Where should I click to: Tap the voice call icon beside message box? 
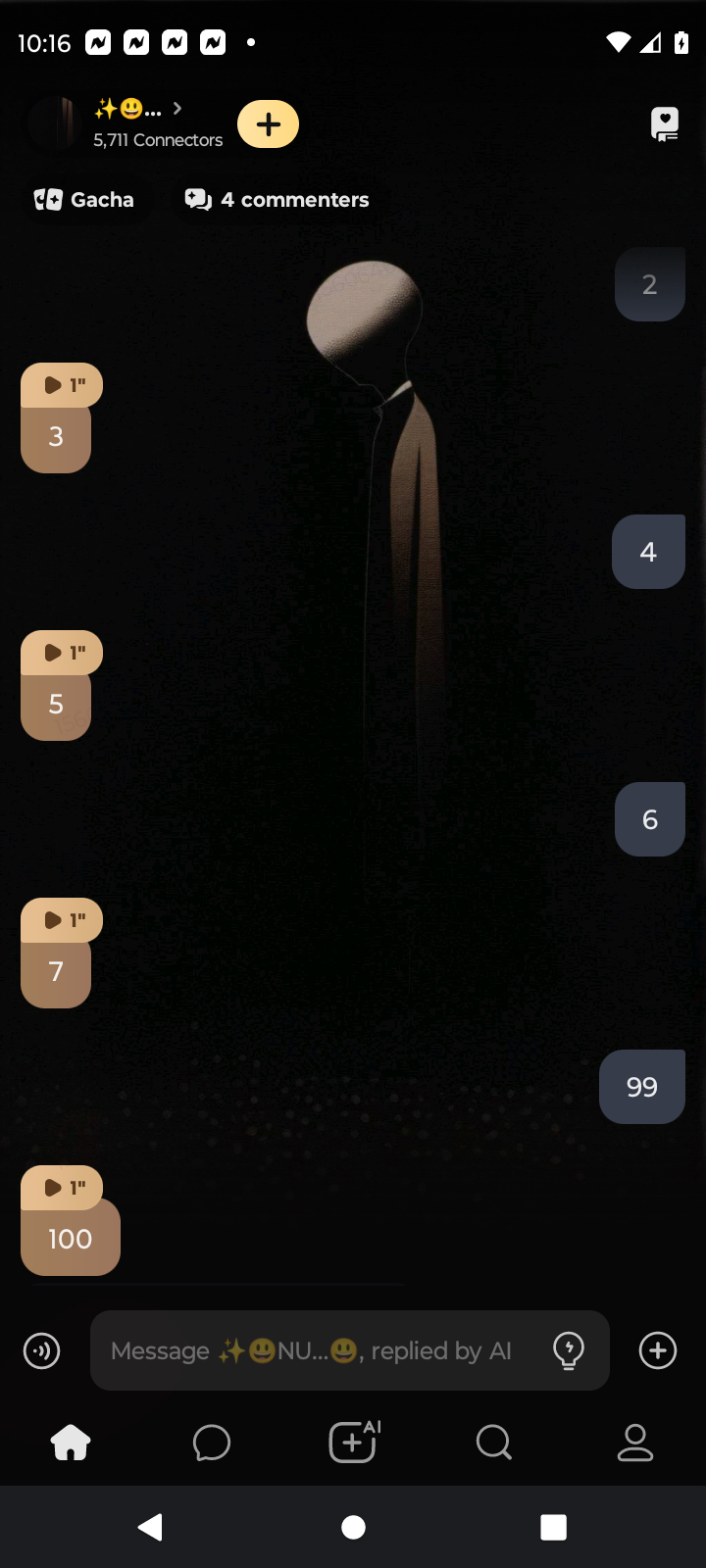tap(42, 1351)
